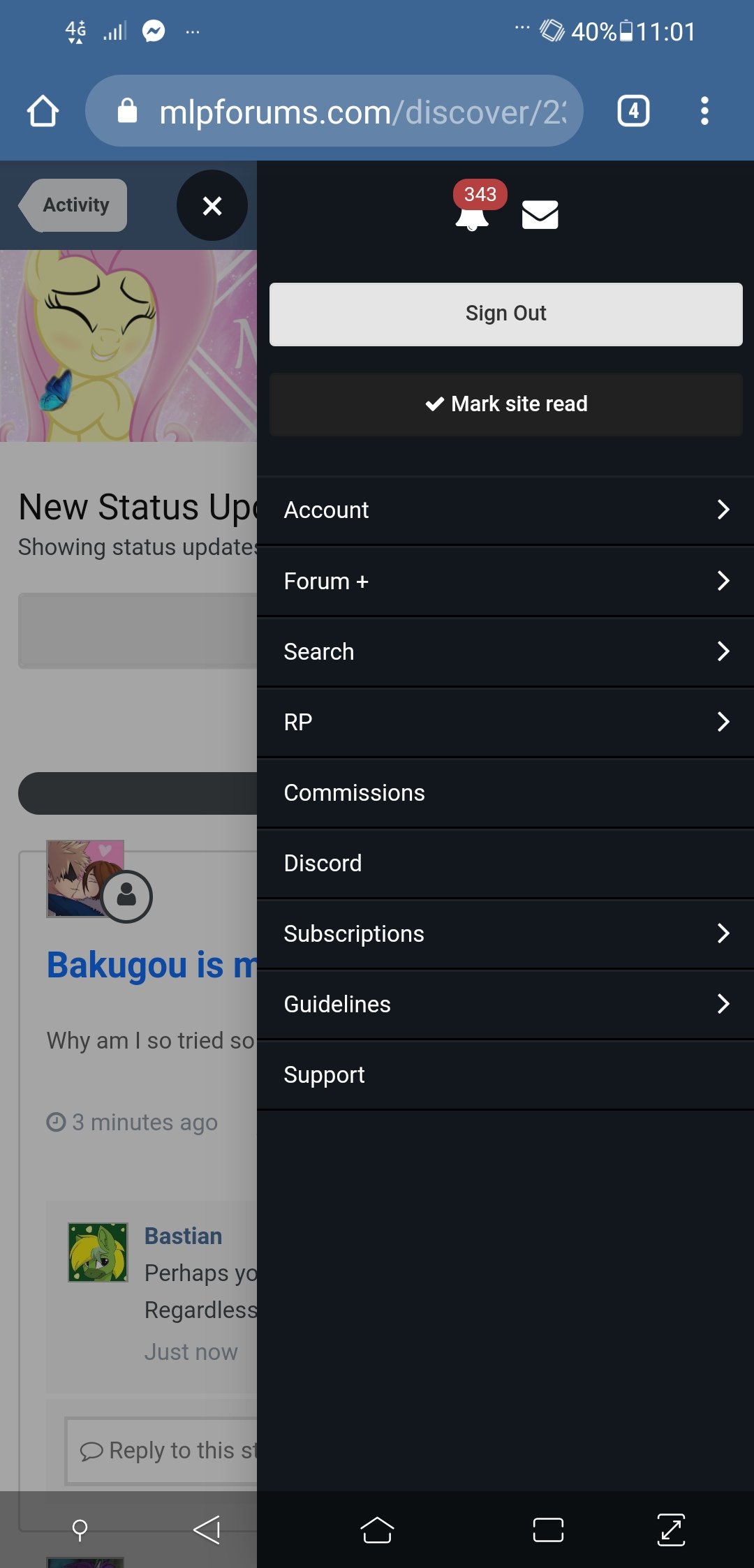Open the Search submenu
Image resolution: width=754 pixels, height=1568 pixels.
point(505,651)
